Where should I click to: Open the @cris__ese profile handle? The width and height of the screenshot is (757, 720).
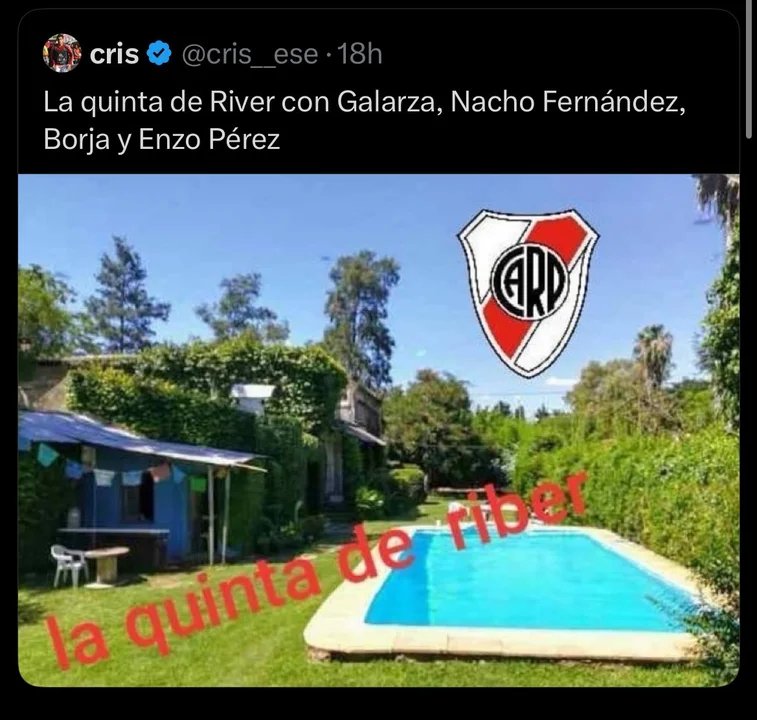pyautogui.click(x=248, y=54)
